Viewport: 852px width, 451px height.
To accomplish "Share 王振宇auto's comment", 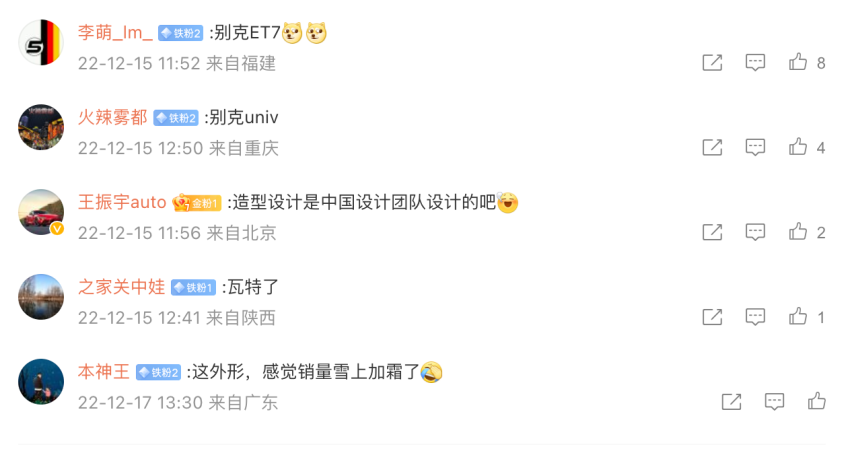I will pyautogui.click(x=712, y=232).
